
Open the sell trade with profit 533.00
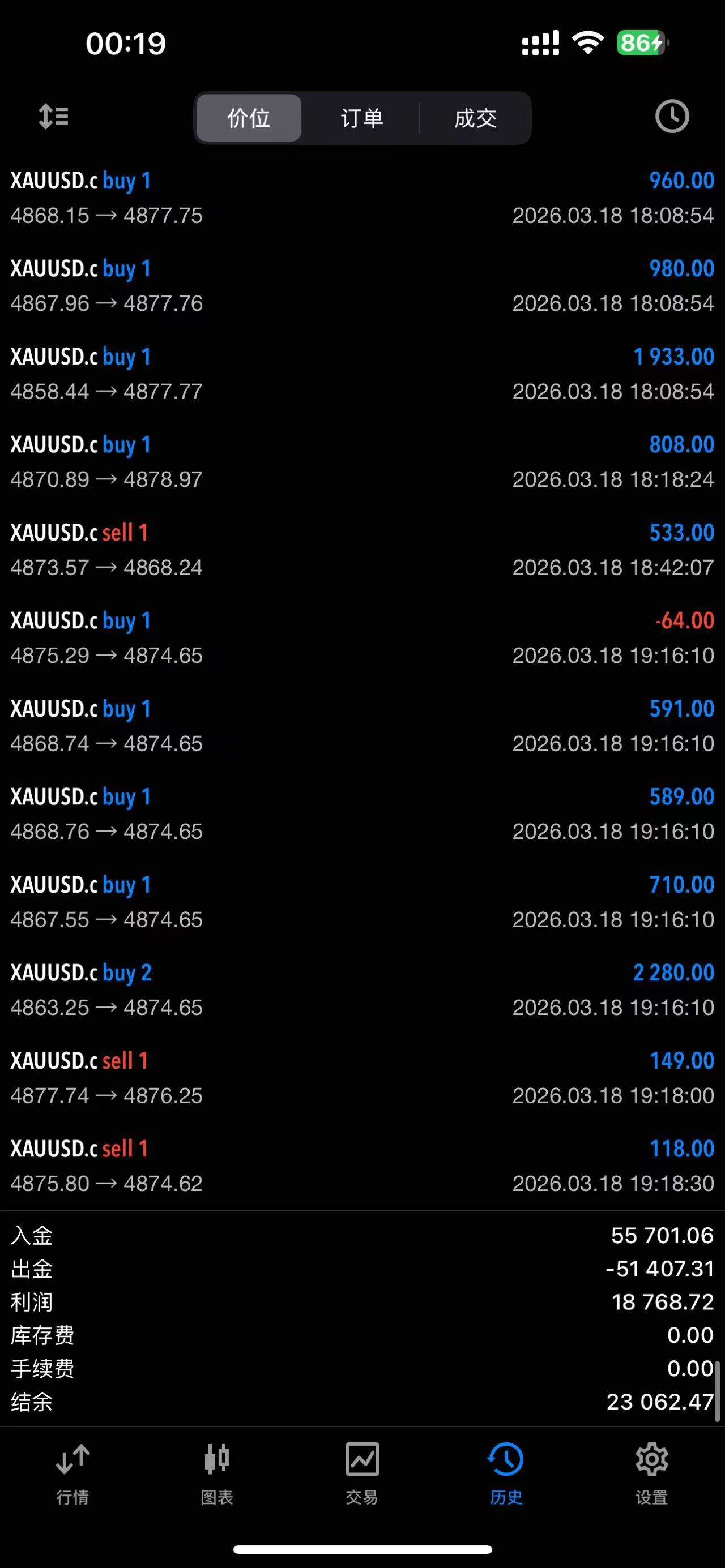click(362, 550)
